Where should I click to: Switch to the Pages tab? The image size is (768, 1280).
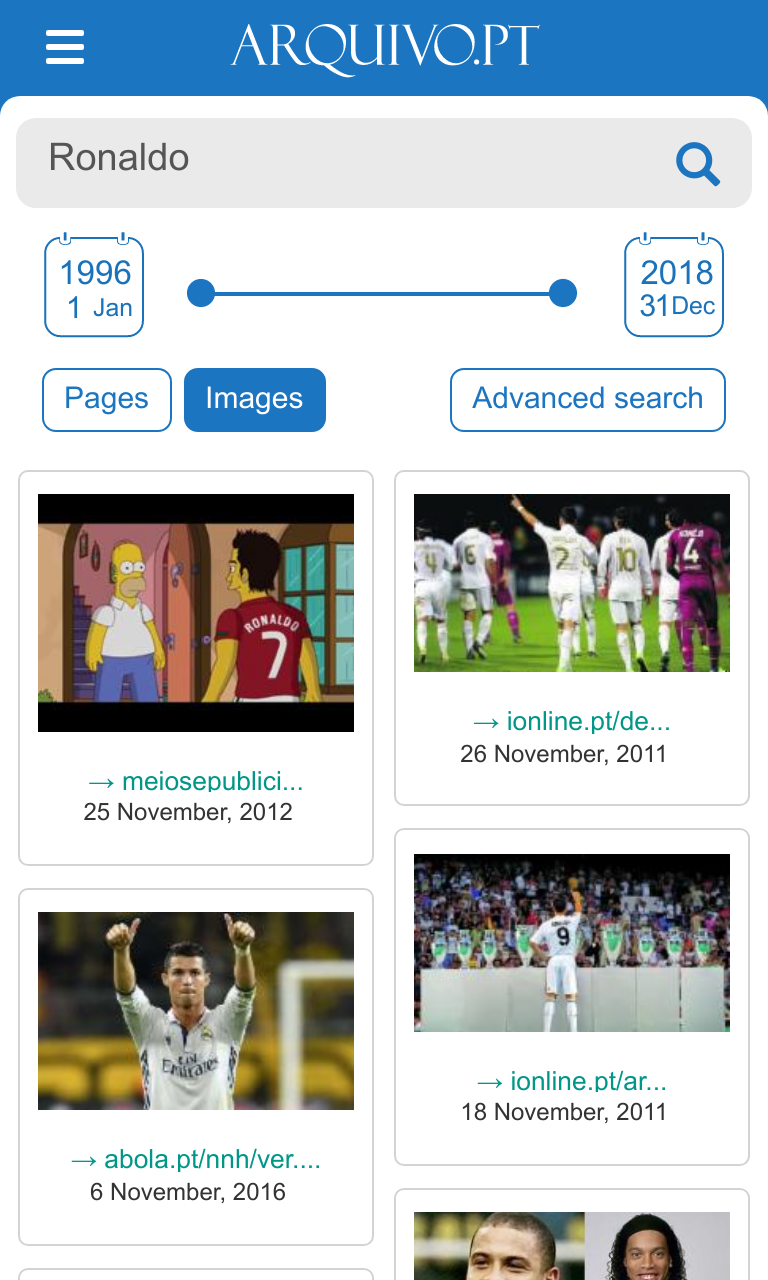click(107, 400)
